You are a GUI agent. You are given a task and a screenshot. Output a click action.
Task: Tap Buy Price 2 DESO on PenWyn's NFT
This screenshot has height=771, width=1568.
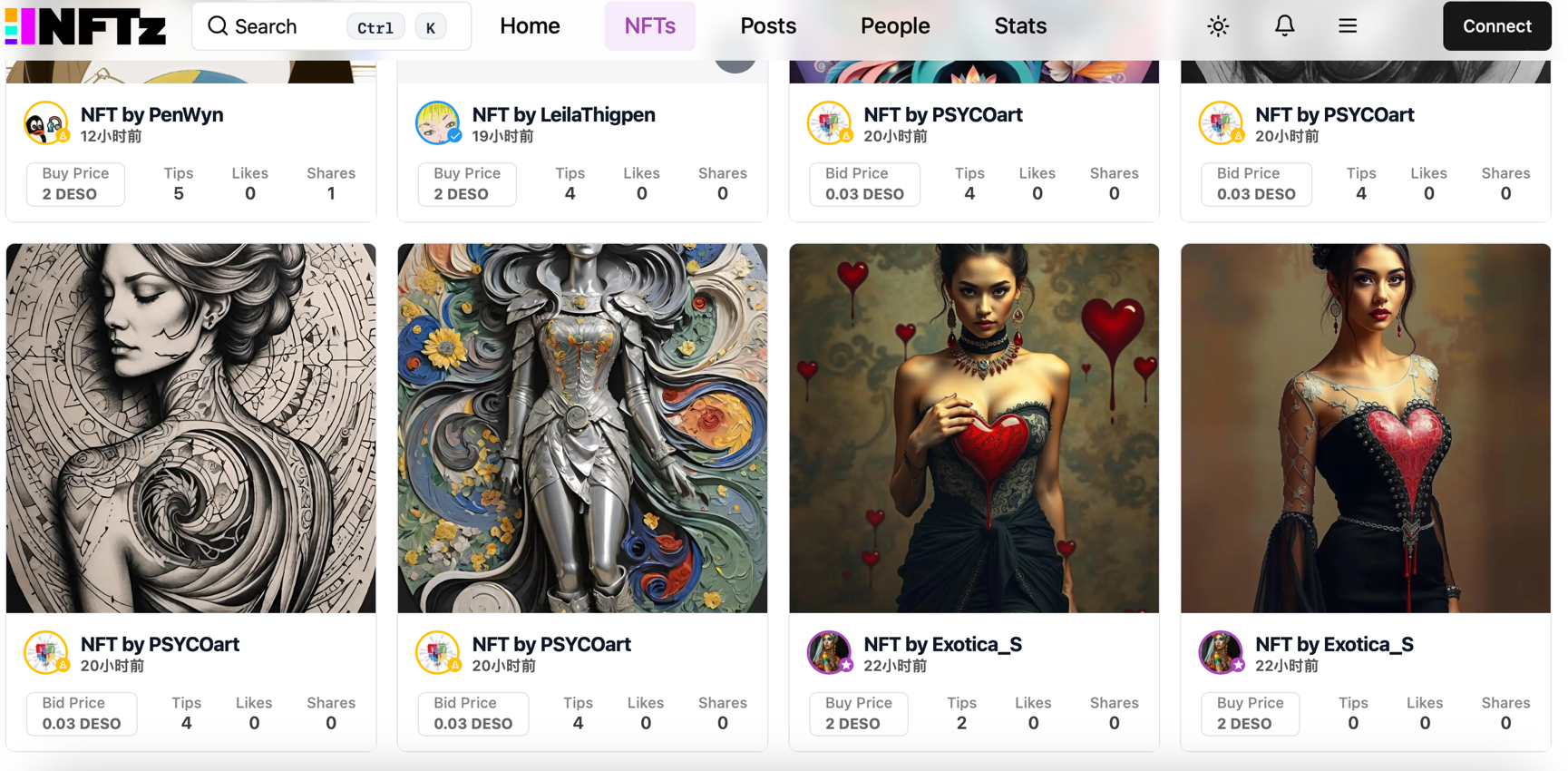coord(75,184)
